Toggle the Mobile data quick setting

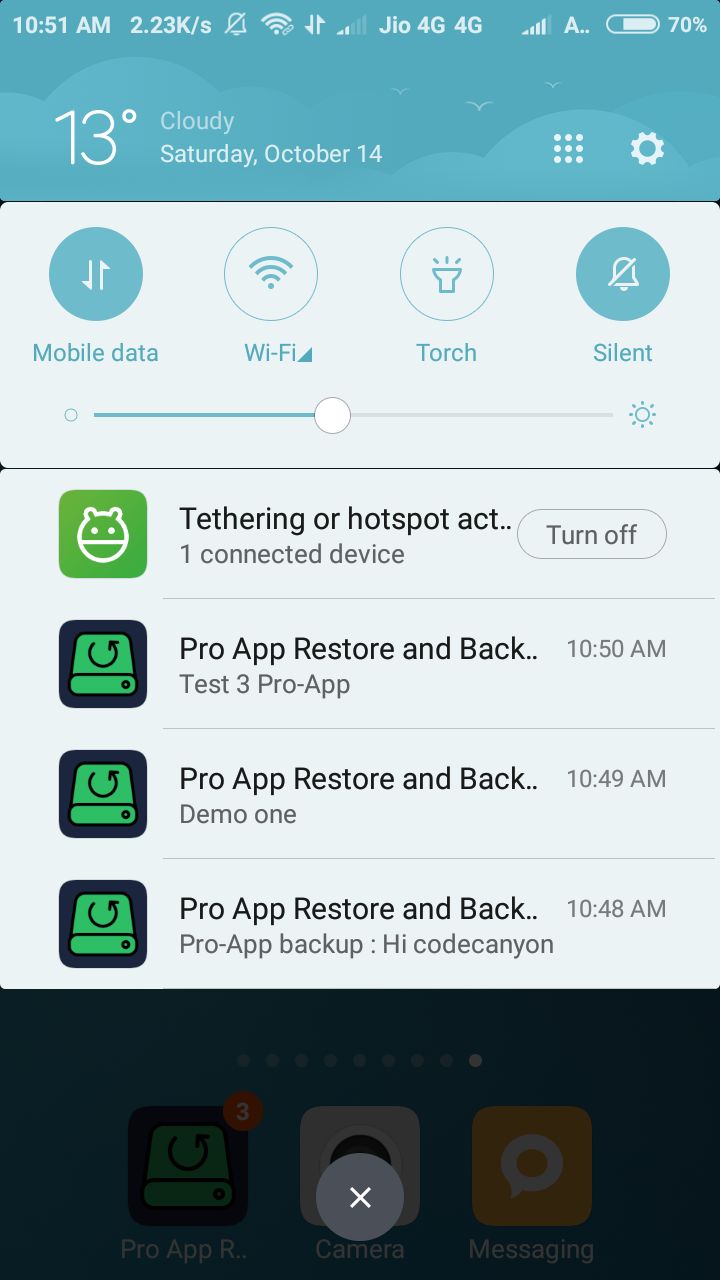click(96, 274)
